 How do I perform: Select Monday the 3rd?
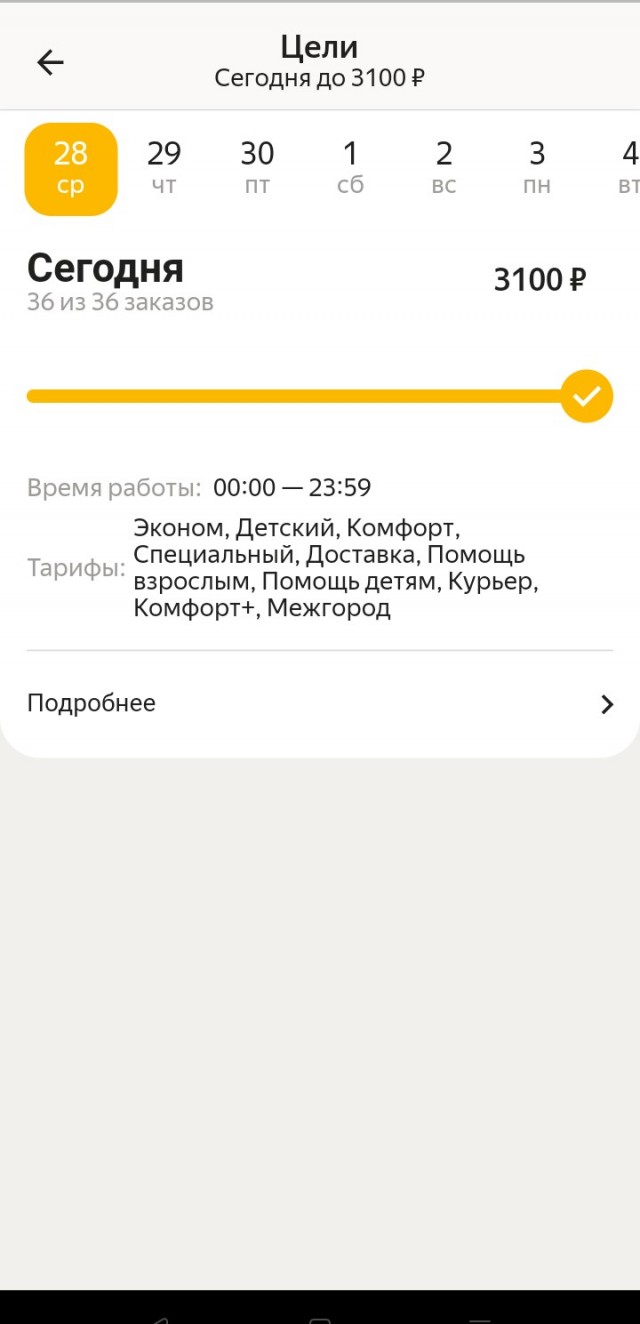(537, 168)
